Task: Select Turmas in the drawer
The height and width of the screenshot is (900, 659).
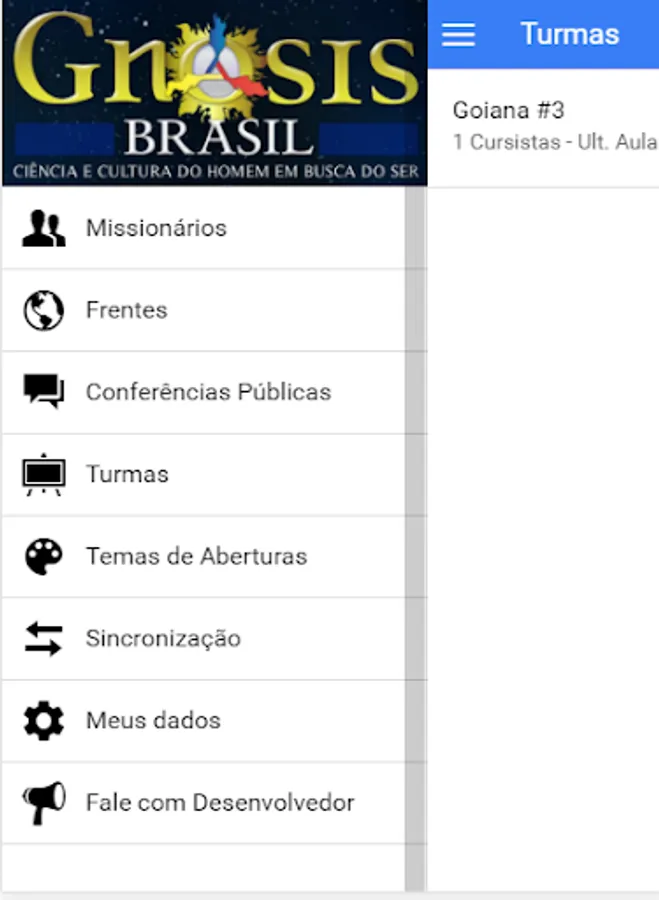Action: (127, 474)
